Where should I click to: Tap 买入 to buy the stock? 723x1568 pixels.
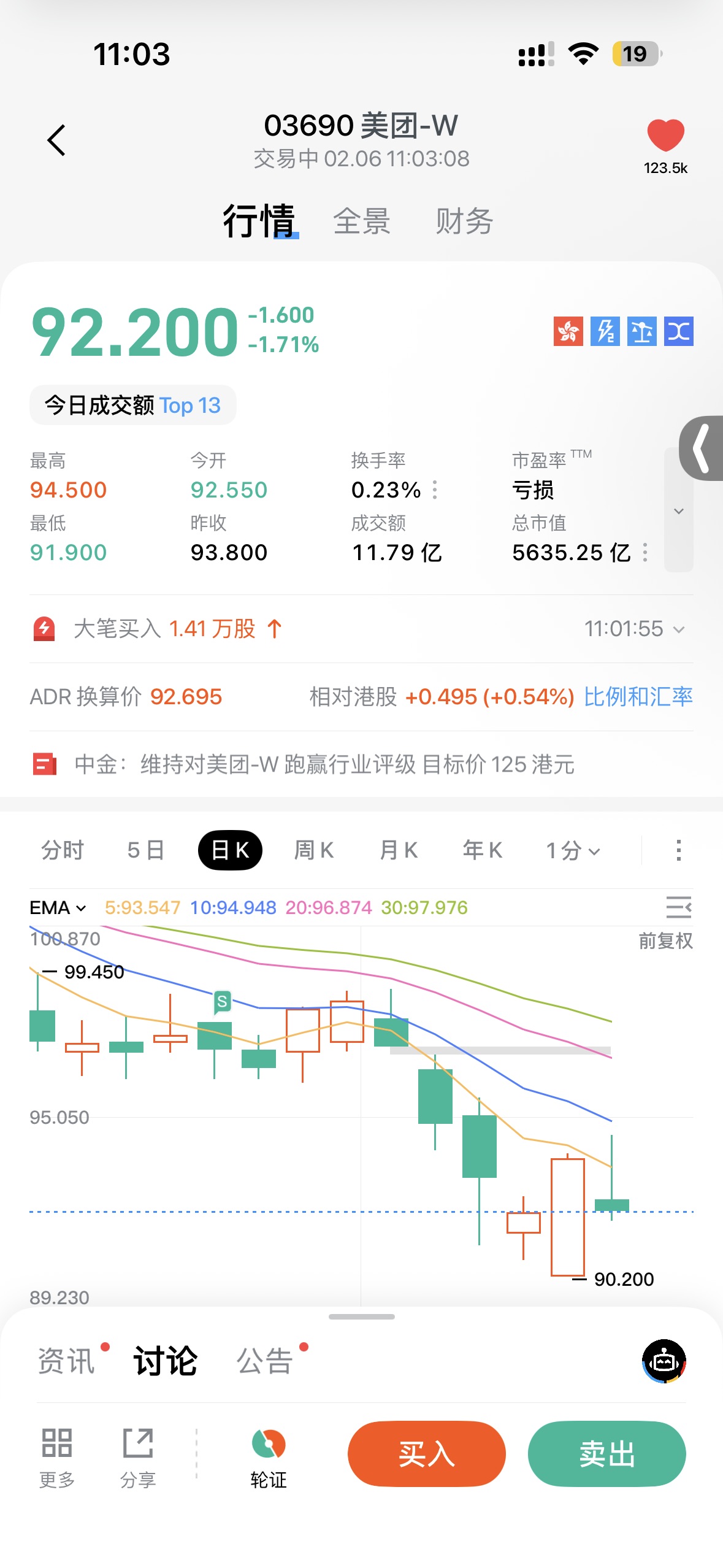click(426, 1454)
